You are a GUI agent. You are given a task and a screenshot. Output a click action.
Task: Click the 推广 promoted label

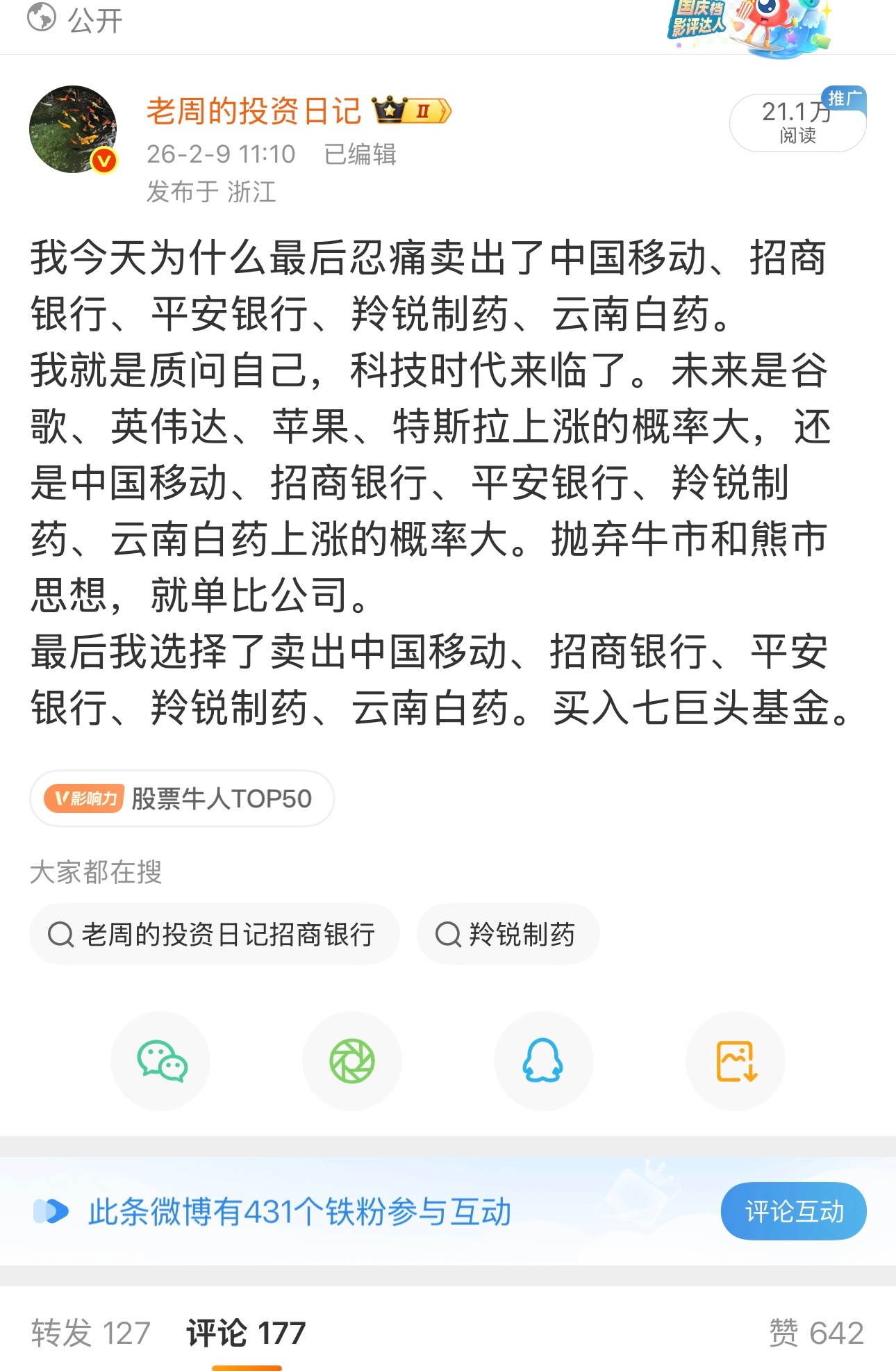click(844, 99)
